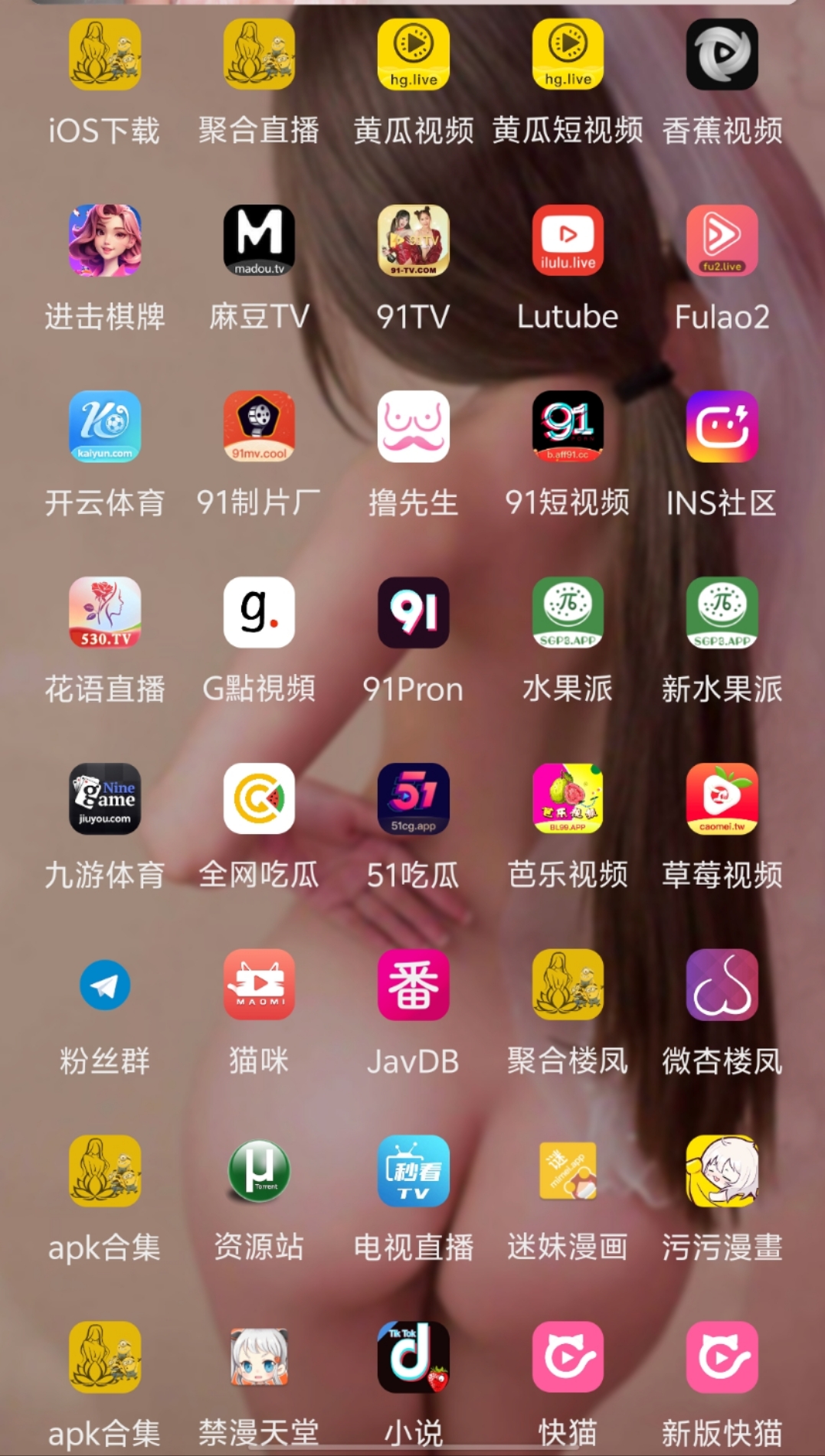This screenshot has height=1456, width=825.
Task: Launch 电视直播
Action: click(414, 1171)
